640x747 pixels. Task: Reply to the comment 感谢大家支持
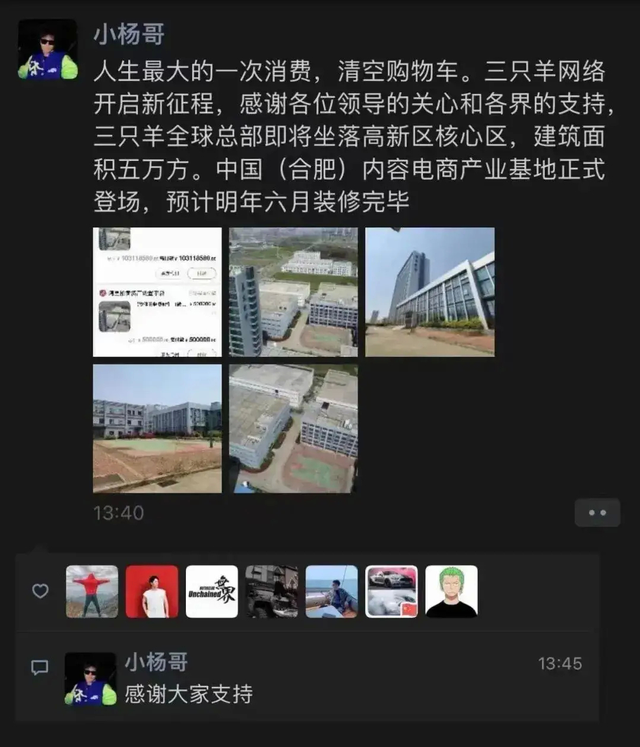pyautogui.click(x=188, y=694)
